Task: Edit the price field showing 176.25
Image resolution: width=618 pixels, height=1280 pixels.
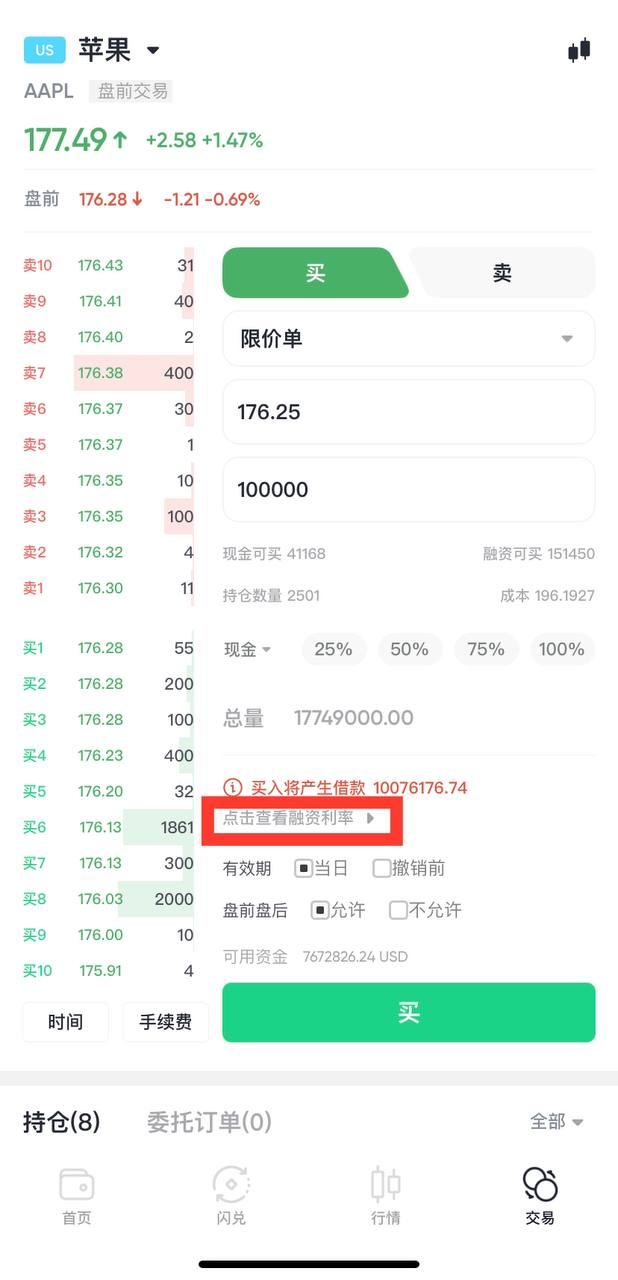Action: [x=408, y=412]
